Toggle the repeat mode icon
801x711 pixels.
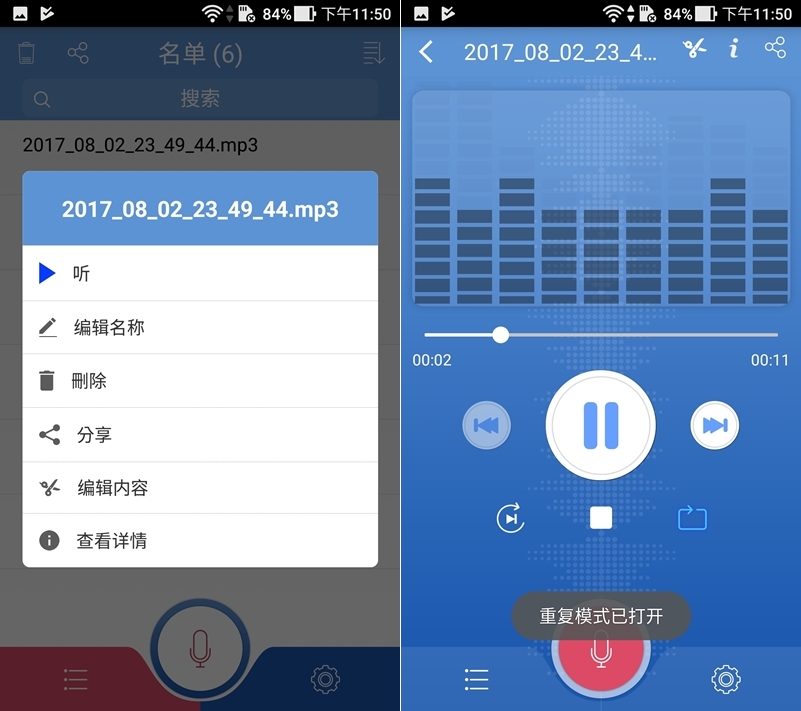point(692,518)
